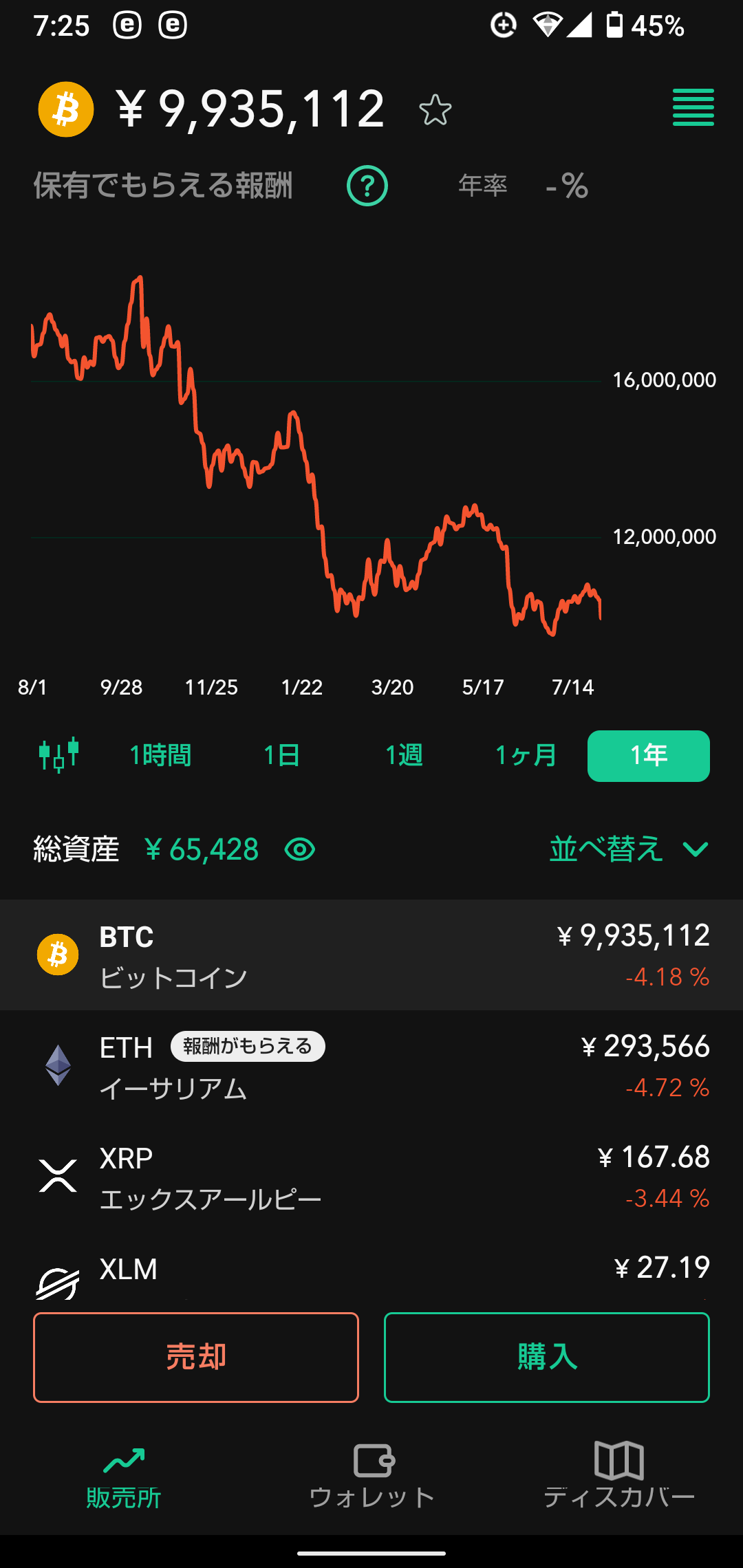Tap the 売却 sell button
This screenshot has height=1568, width=743.
[x=196, y=1358]
